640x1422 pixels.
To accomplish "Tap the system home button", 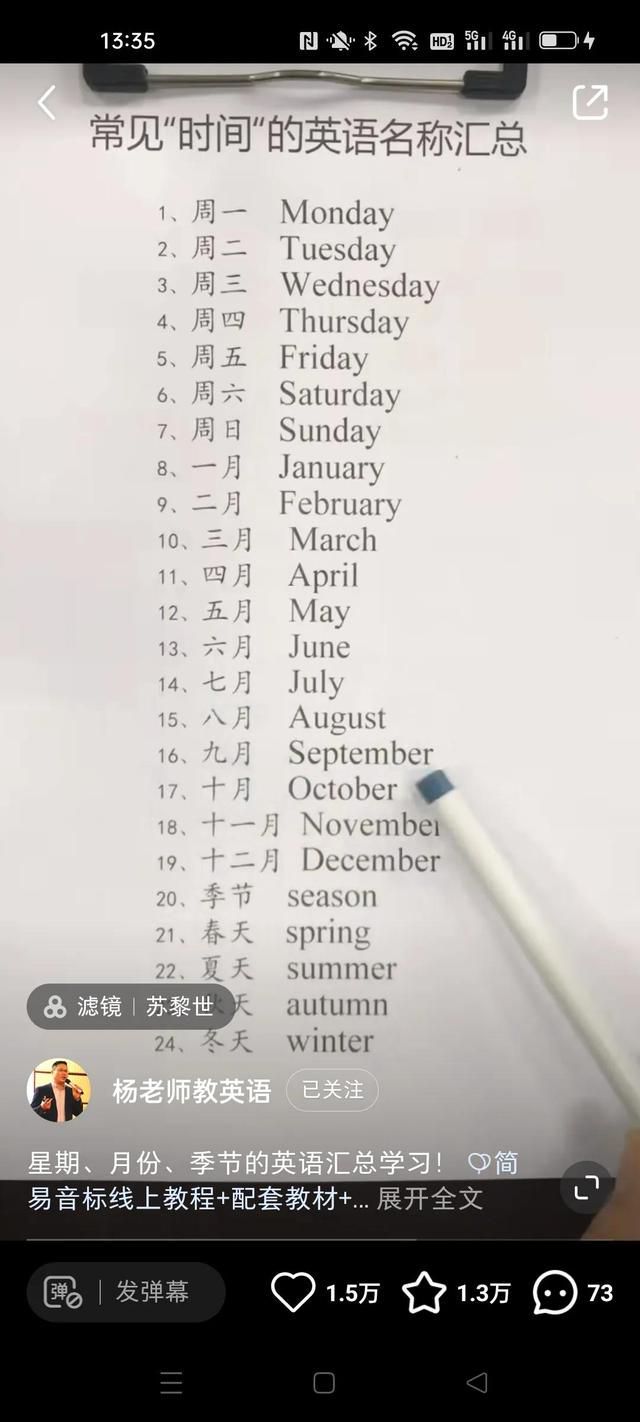I will pyautogui.click(x=324, y=1383).
